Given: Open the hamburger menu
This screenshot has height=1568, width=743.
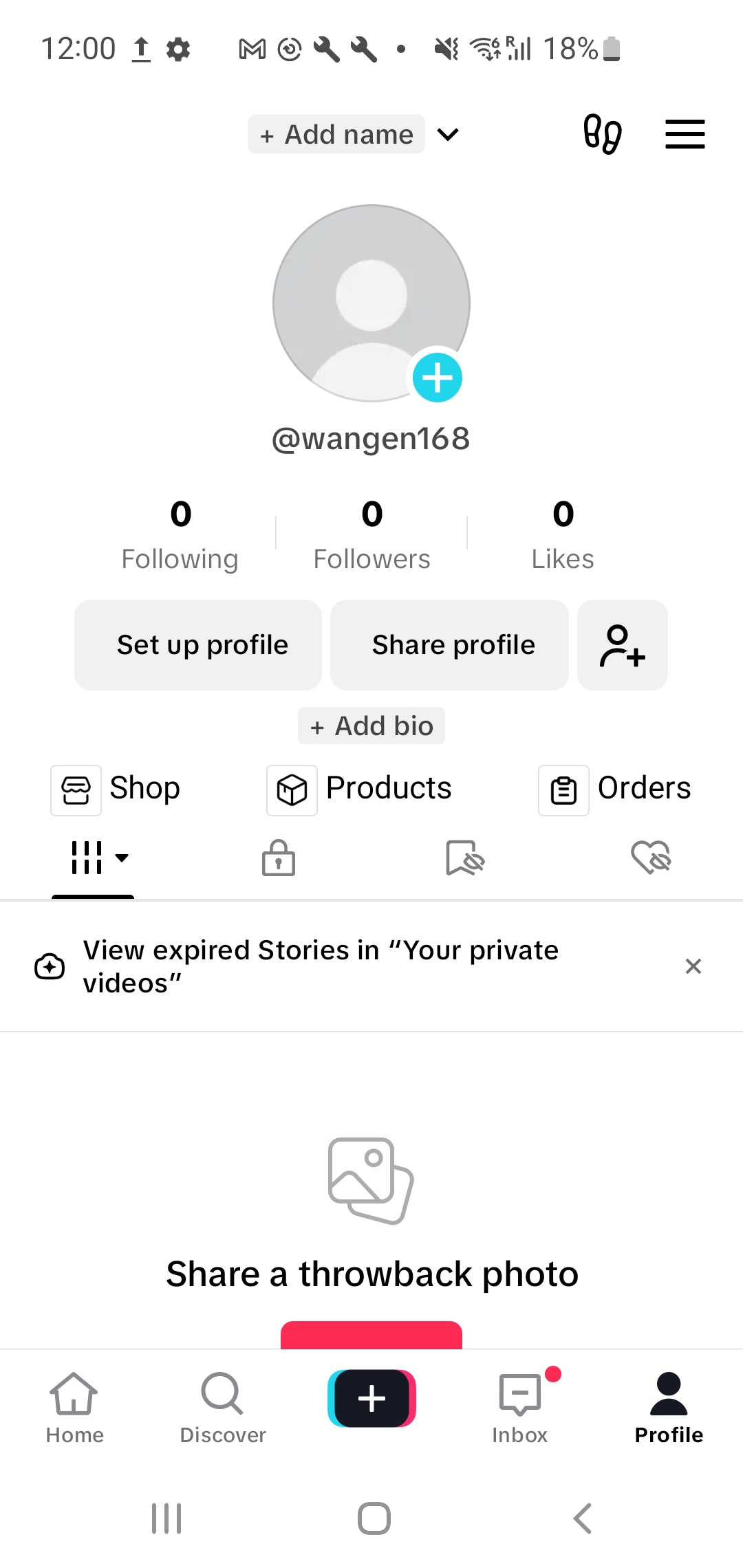Looking at the screenshot, I should (685, 134).
